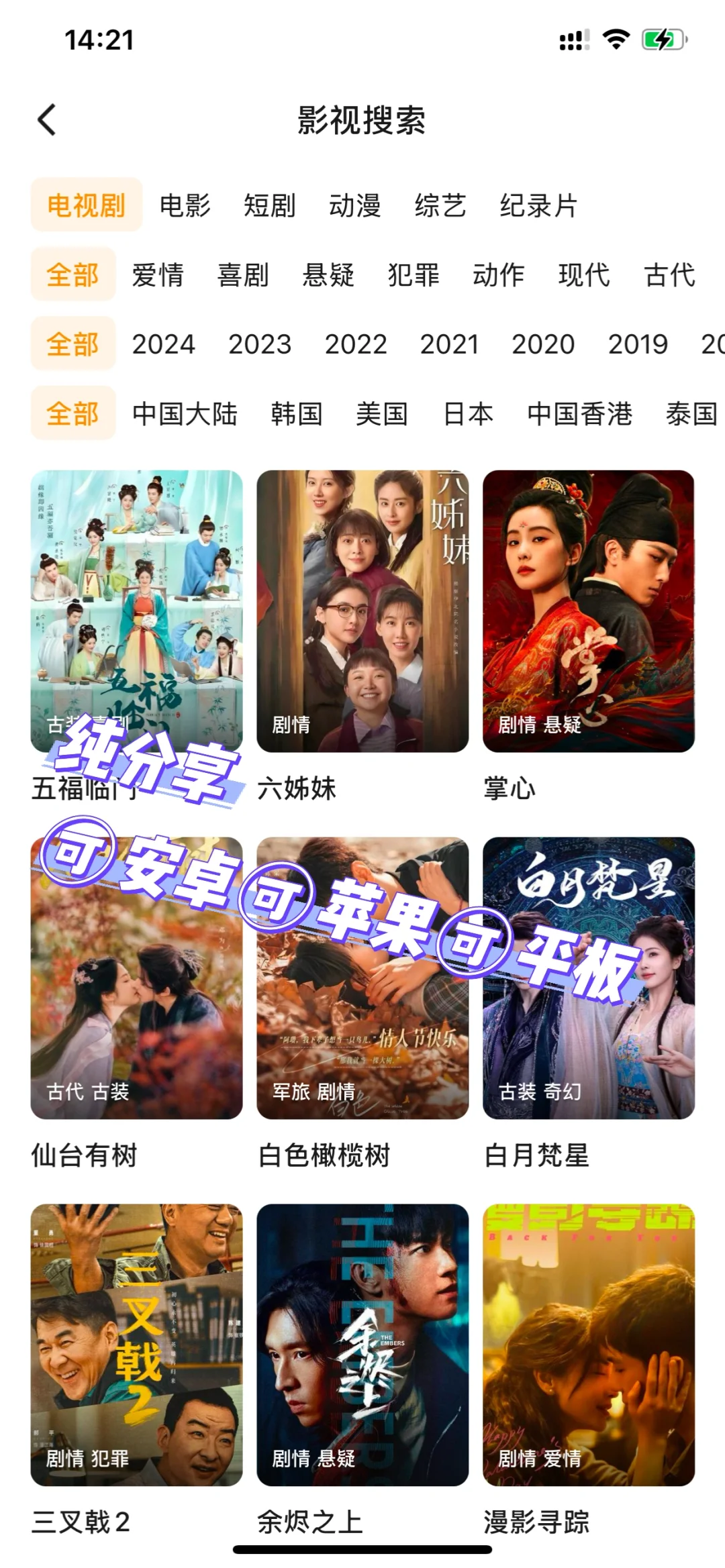Open the 动漫 category tab
Viewport: 725px width, 1568px height.
pos(354,205)
